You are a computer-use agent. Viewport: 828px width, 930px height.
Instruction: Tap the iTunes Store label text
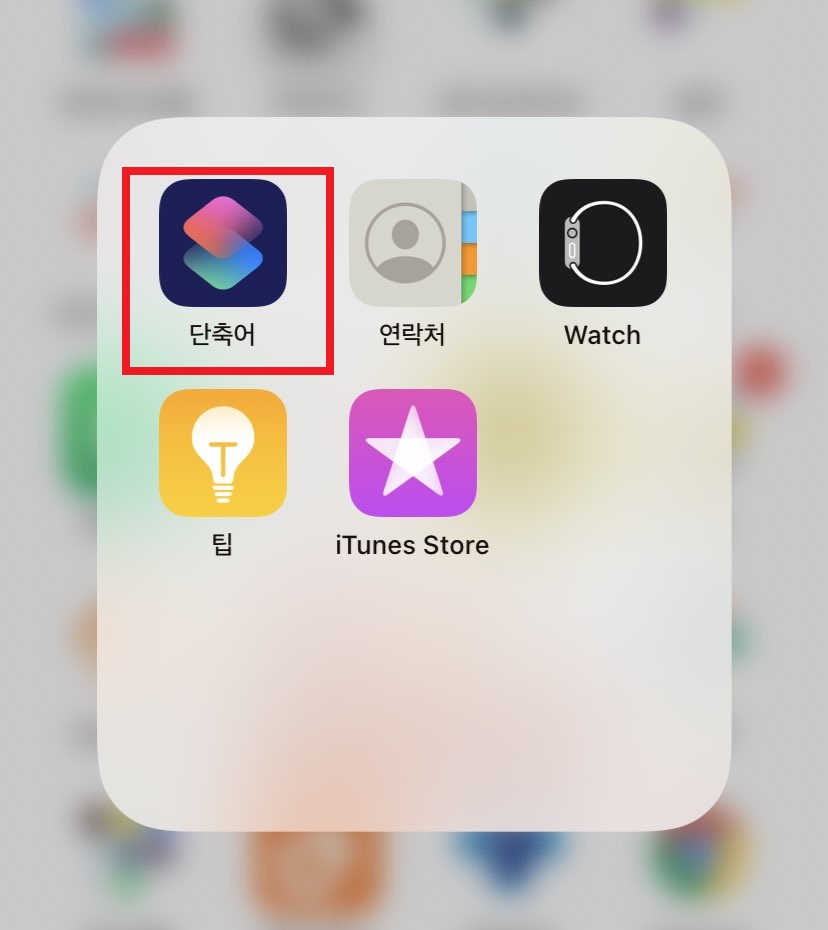point(412,545)
